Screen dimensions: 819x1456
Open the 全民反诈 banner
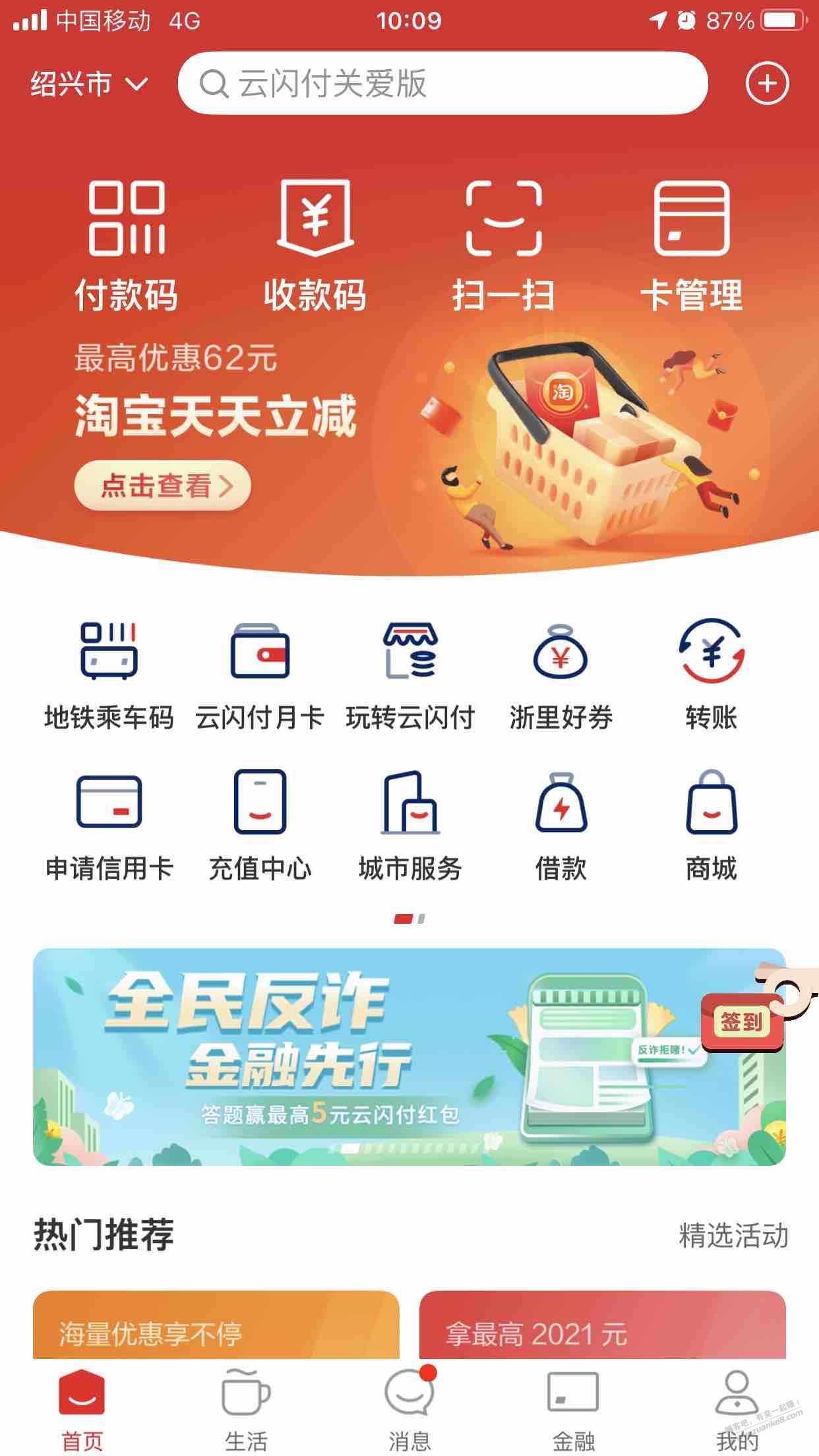[x=409, y=1057]
